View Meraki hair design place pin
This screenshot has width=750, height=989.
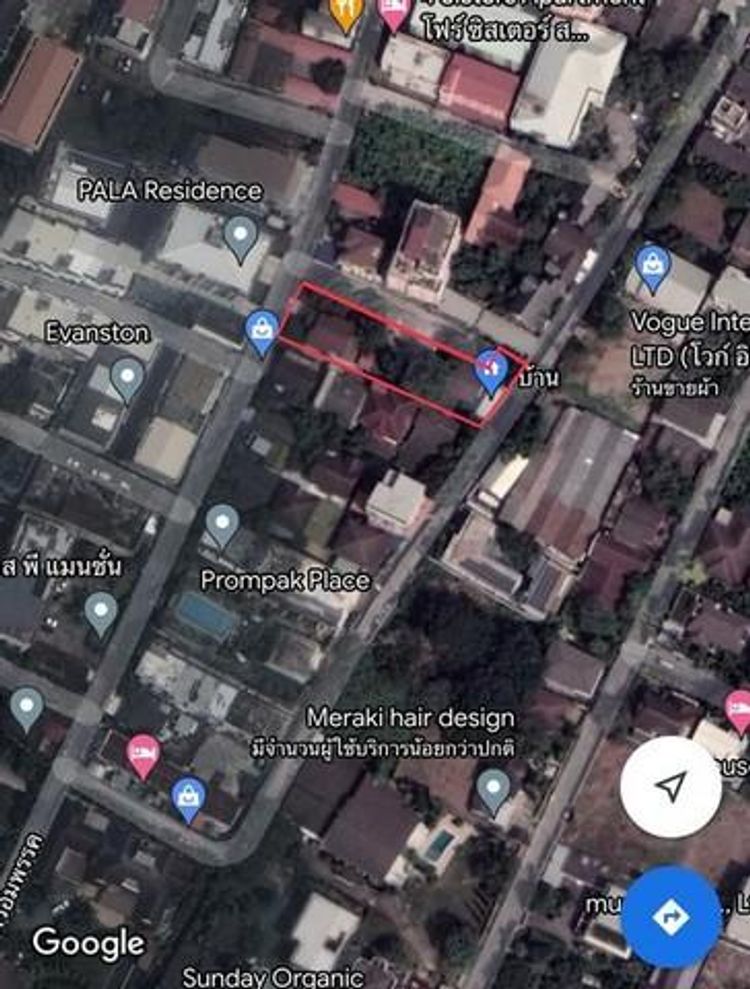(492, 790)
